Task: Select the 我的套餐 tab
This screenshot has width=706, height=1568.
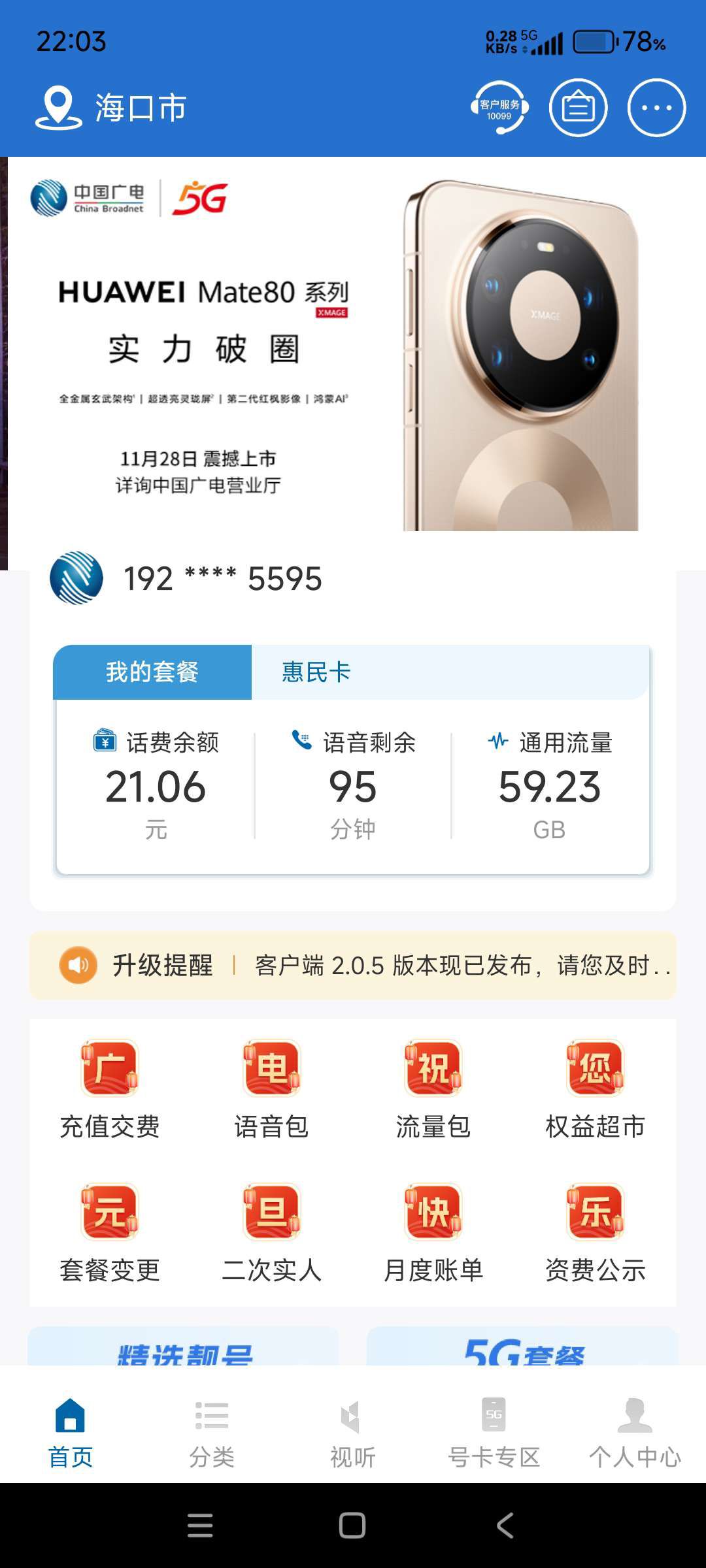Action: 152,672
